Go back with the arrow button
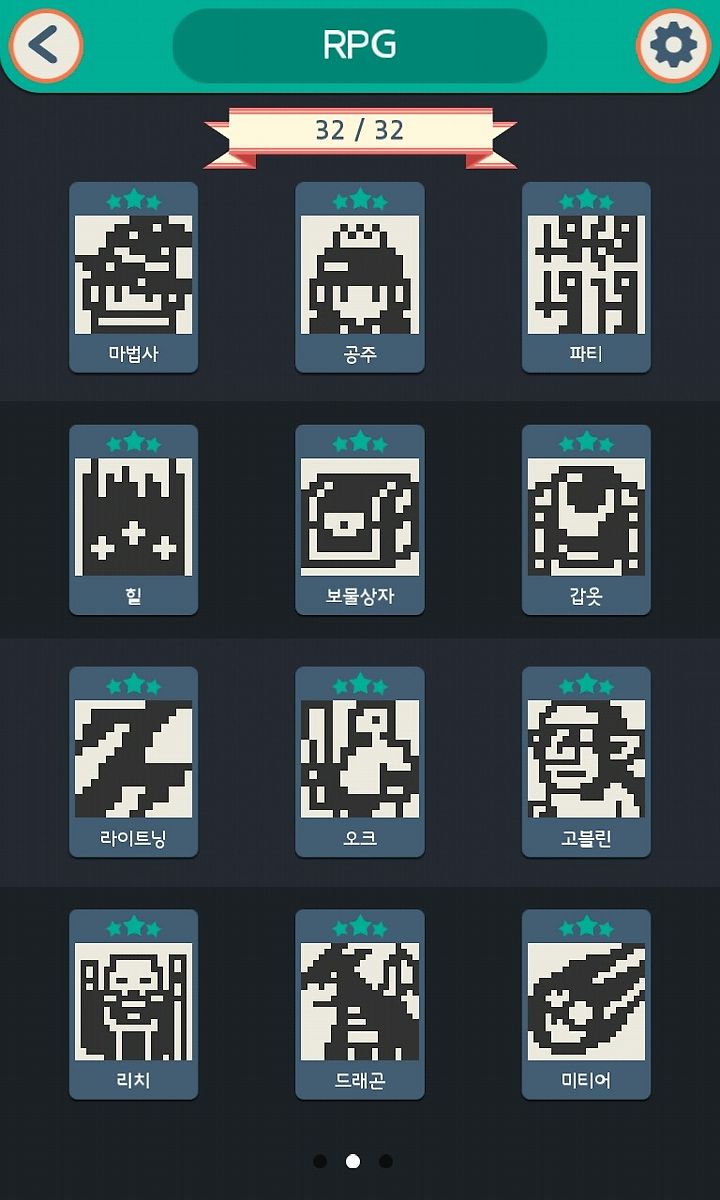Image resolution: width=720 pixels, height=1200 pixels. pos(45,45)
